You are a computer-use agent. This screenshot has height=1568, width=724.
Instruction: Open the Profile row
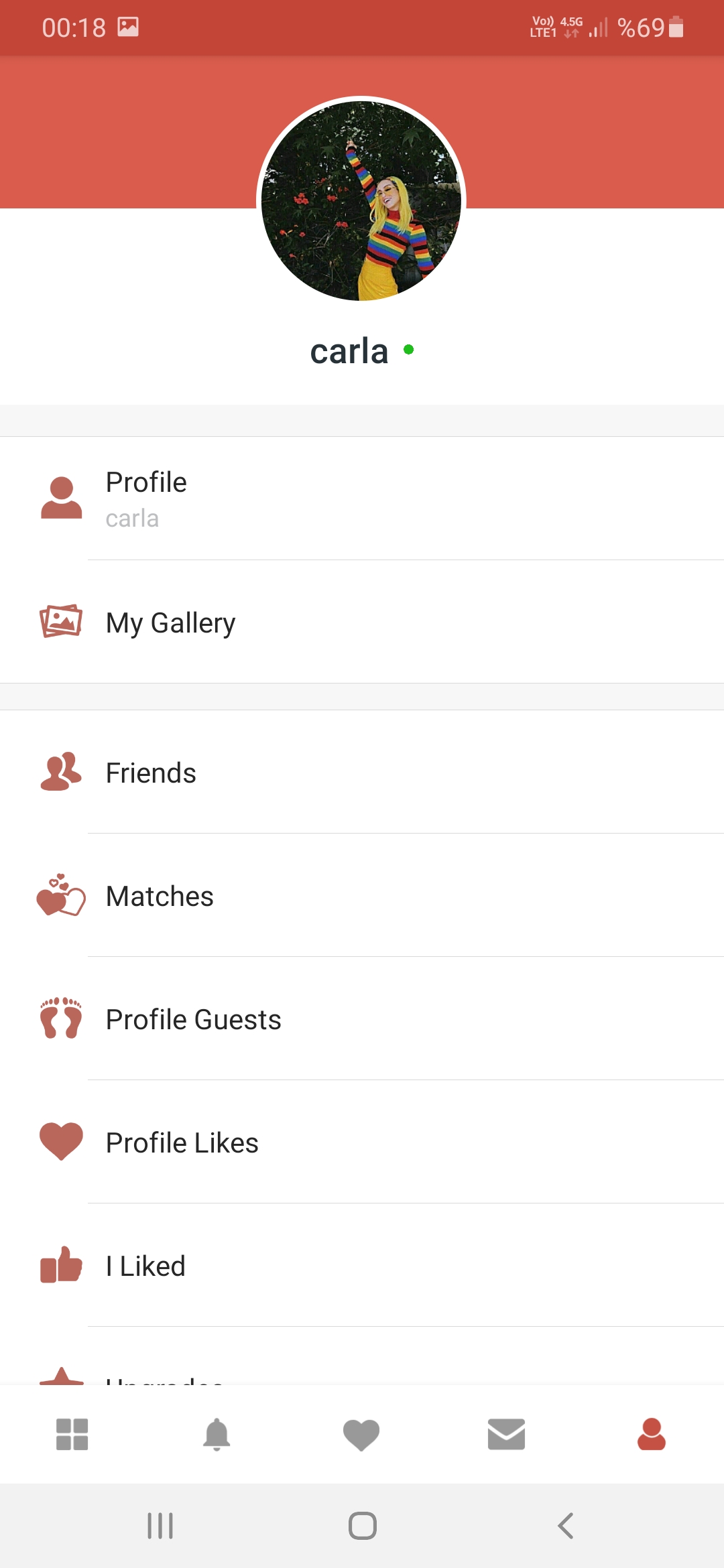(362, 499)
